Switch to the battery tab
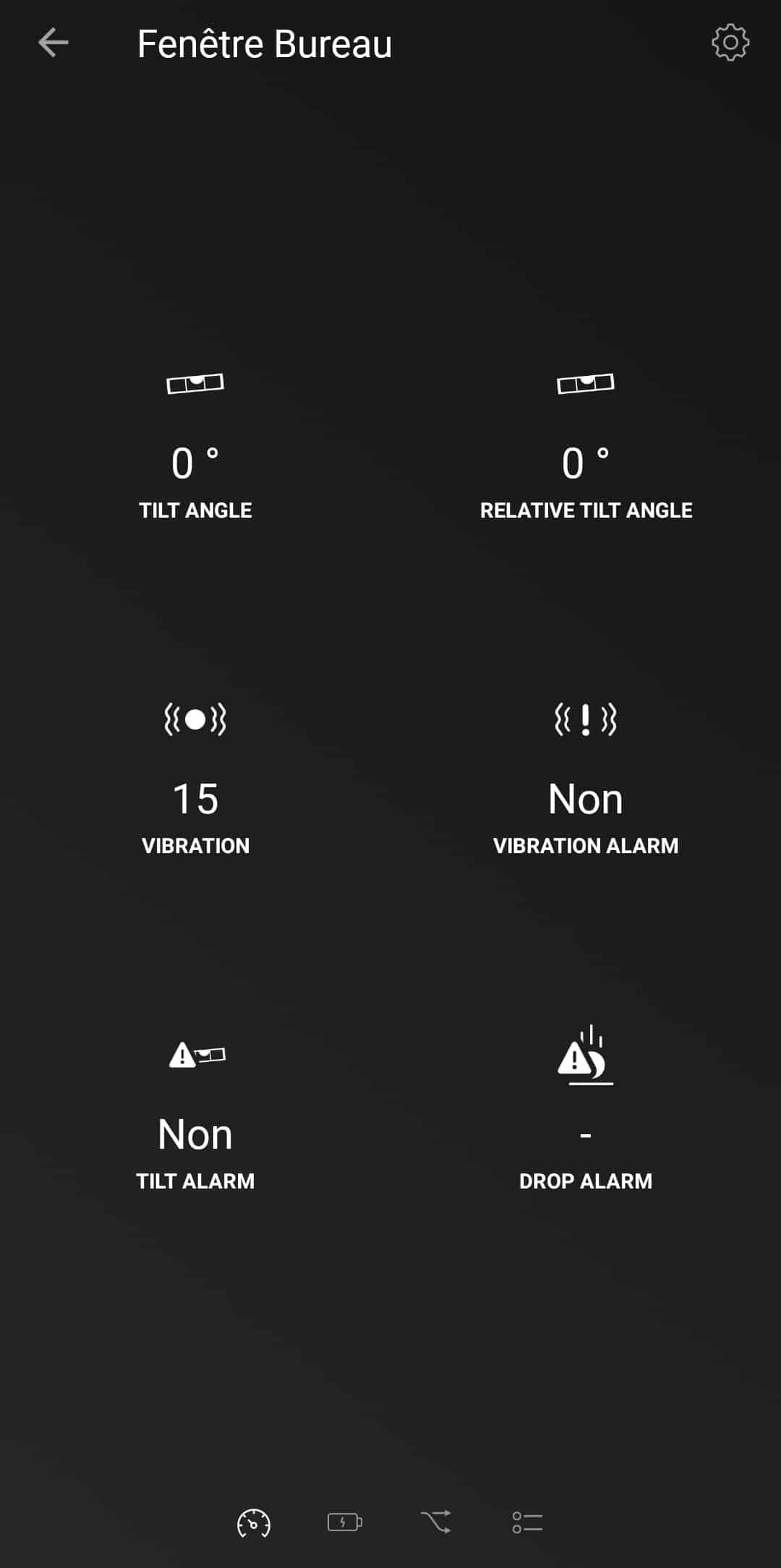 (345, 1522)
